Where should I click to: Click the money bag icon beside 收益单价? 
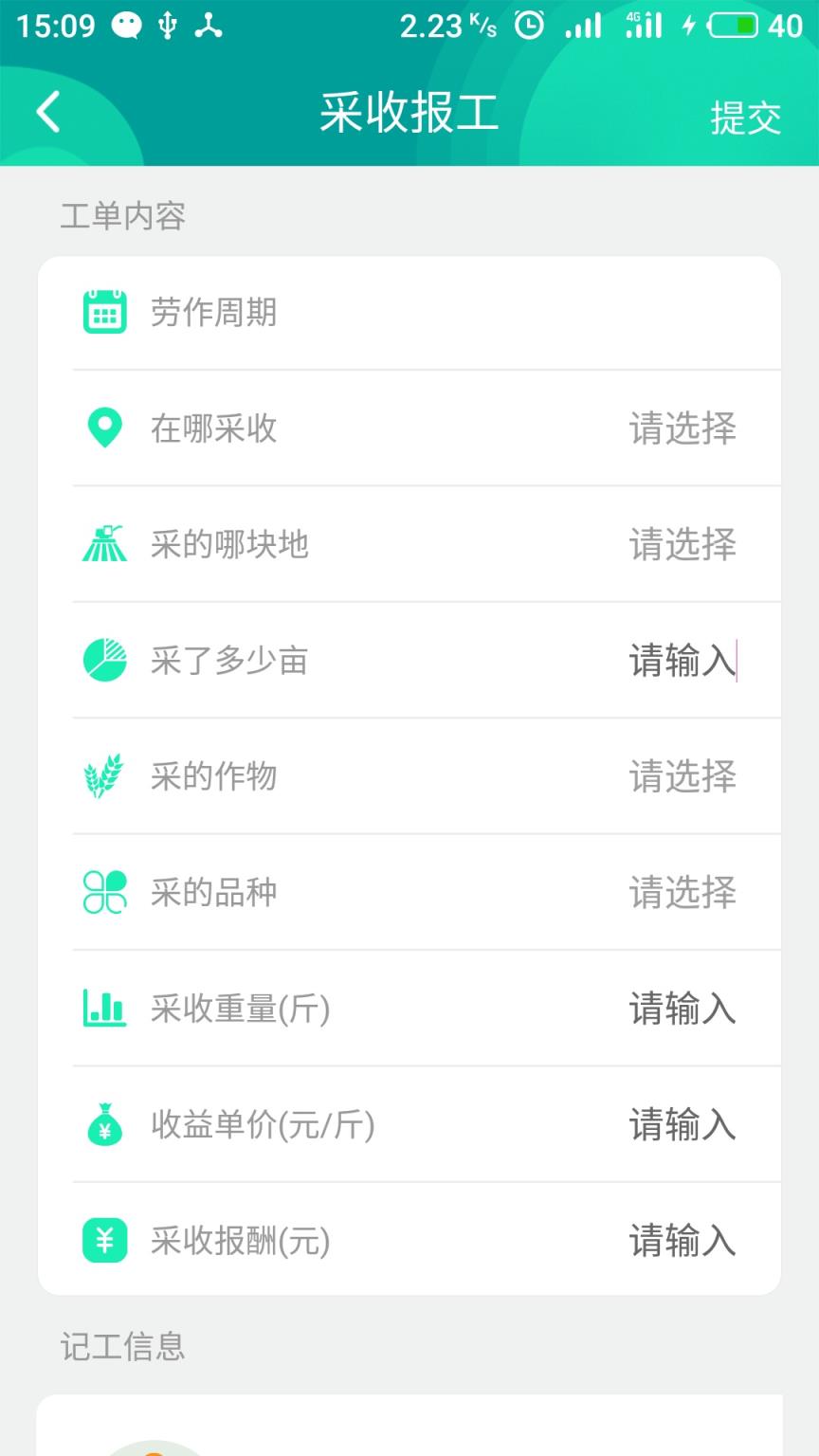tap(105, 1124)
